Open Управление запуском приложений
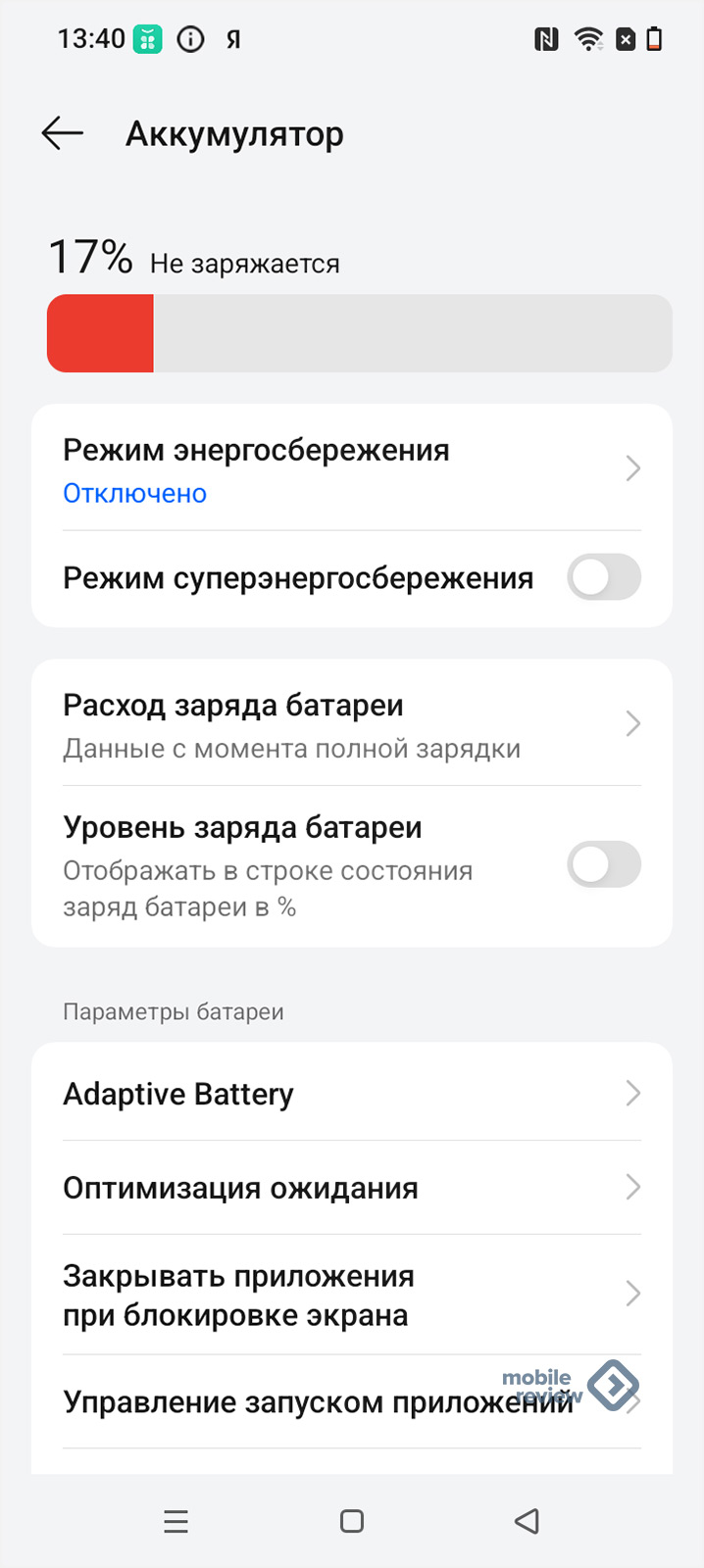Viewport: 704px width, 1568px height. (x=352, y=1401)
